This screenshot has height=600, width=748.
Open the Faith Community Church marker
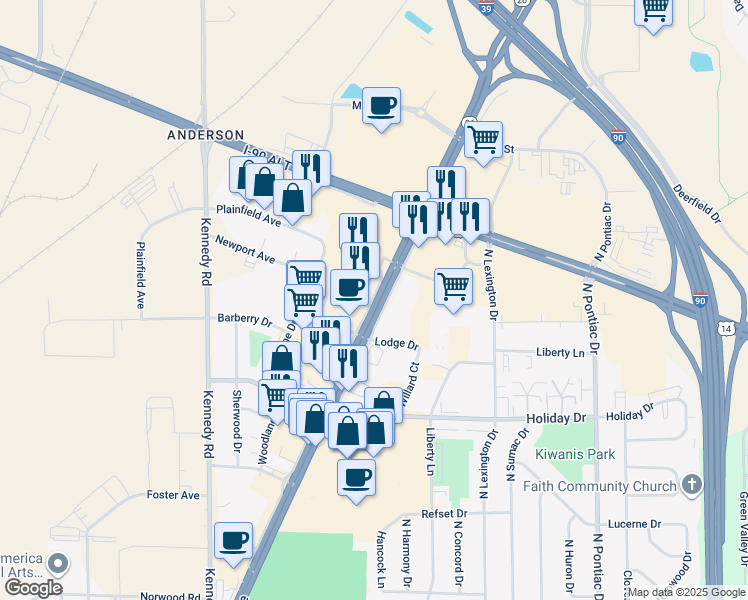click(x=689, y=487)
